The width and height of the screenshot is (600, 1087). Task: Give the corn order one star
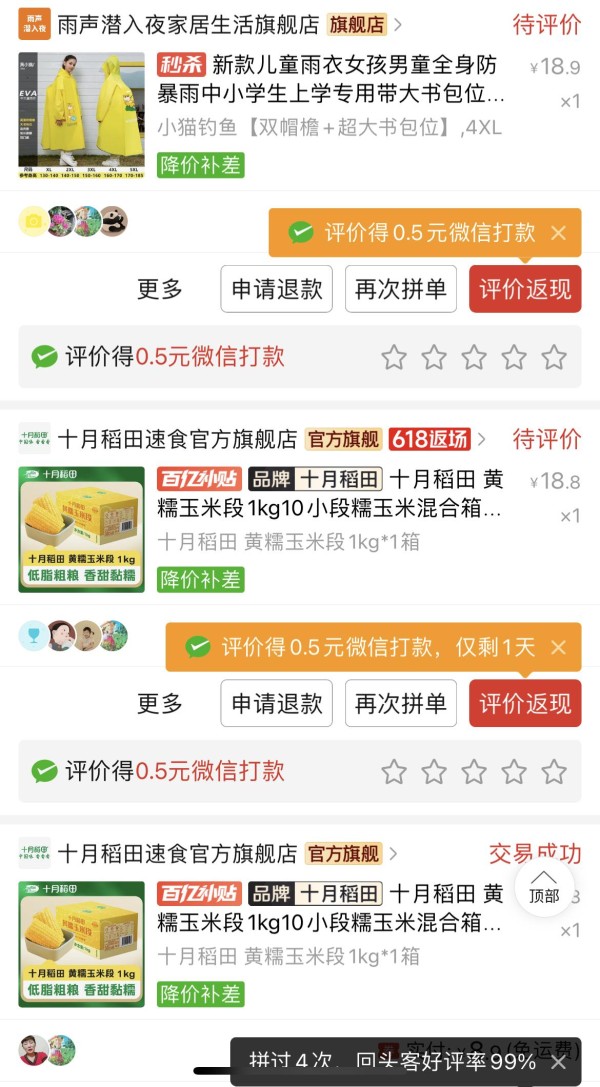click(394, 772)
